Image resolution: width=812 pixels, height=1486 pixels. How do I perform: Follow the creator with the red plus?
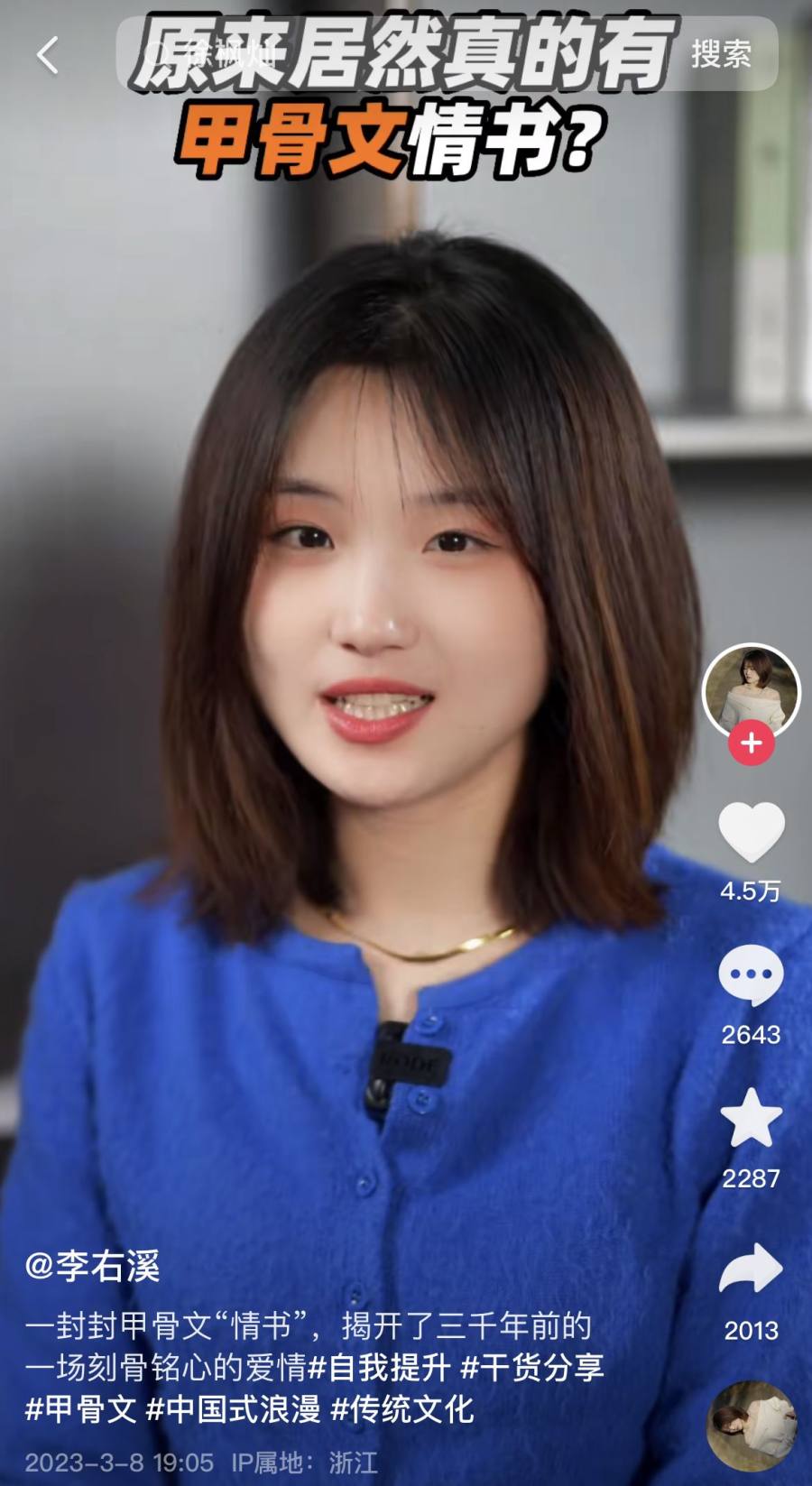coord(751,743)
